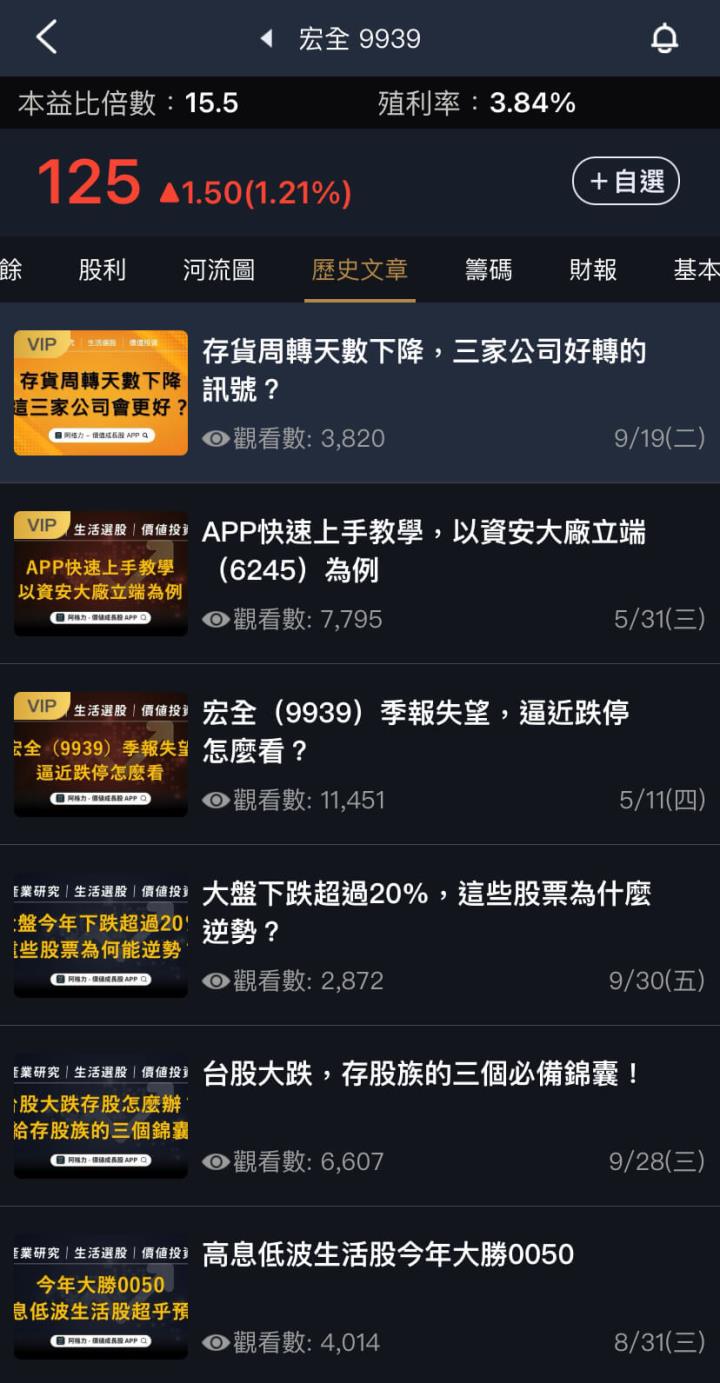Switch to the 財報 tab
Screen dimensions: 720x1383
click(x=591, y=270)
